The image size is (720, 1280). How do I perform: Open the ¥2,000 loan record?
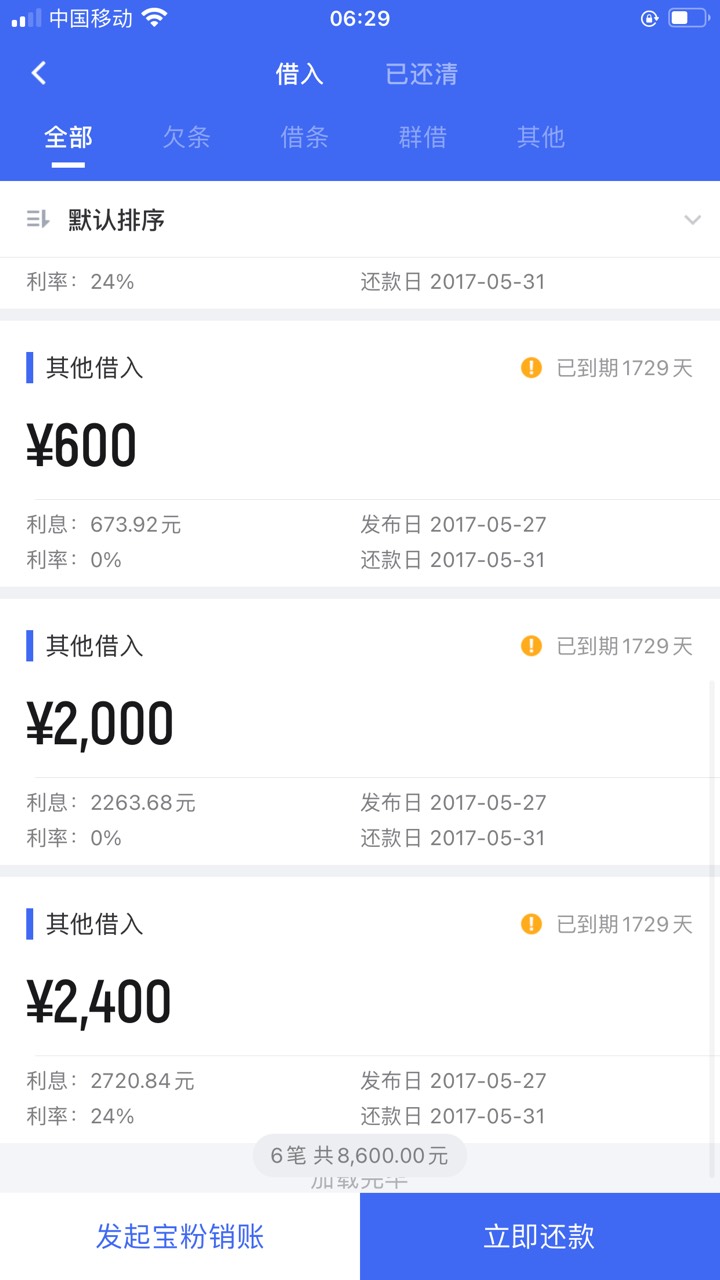[x=360, y=732]
